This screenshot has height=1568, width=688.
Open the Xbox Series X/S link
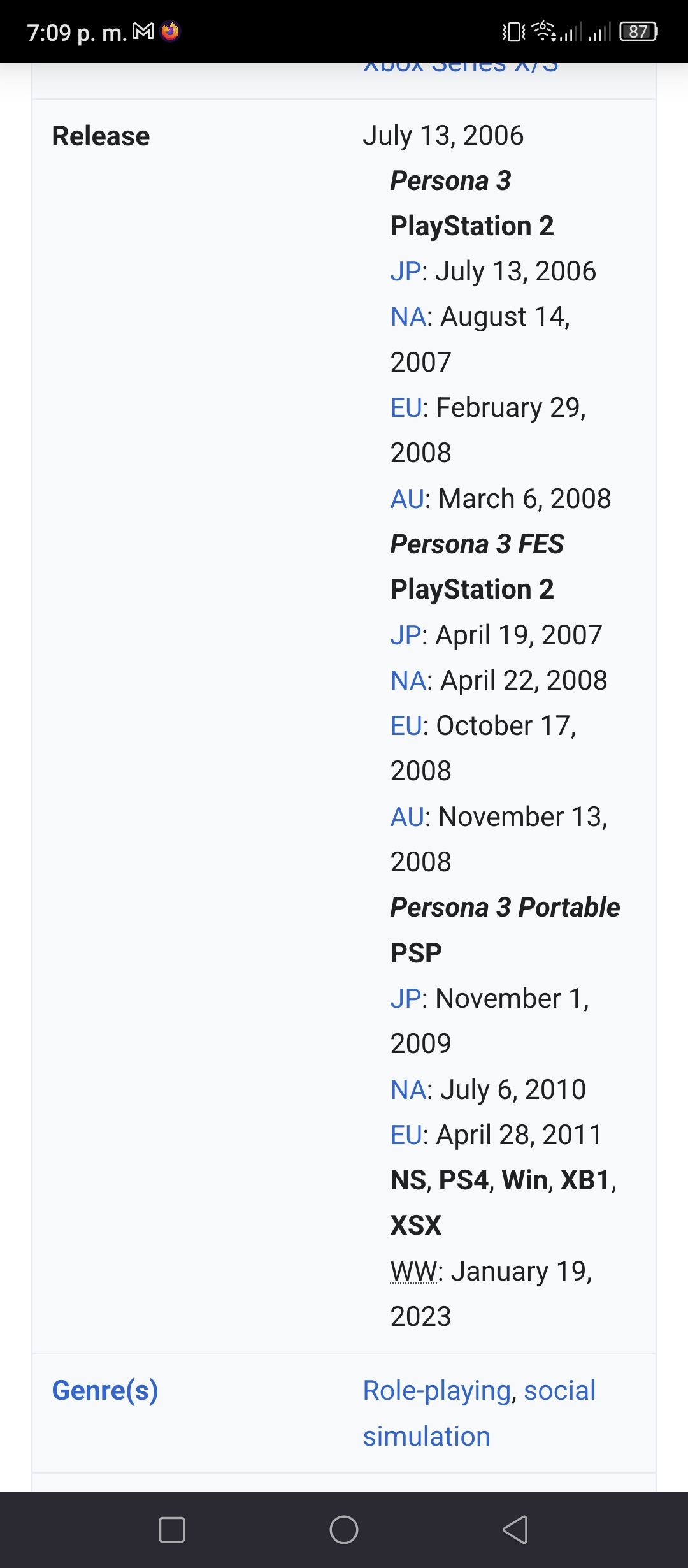click(461, 67)
